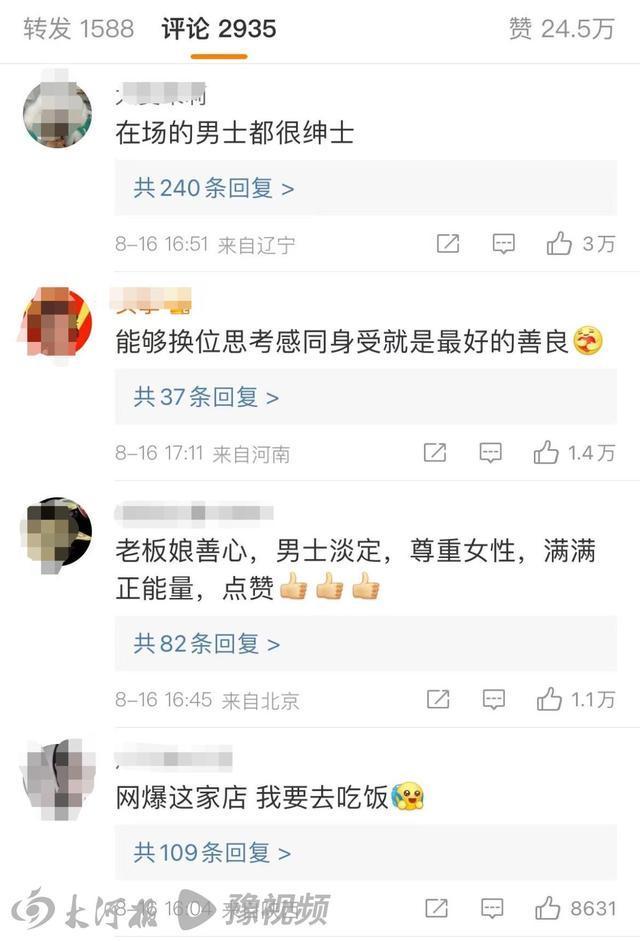640x941 pixels.
Task: Expand 共37条回复 under the 善良 comment
Action: (206, 397)
